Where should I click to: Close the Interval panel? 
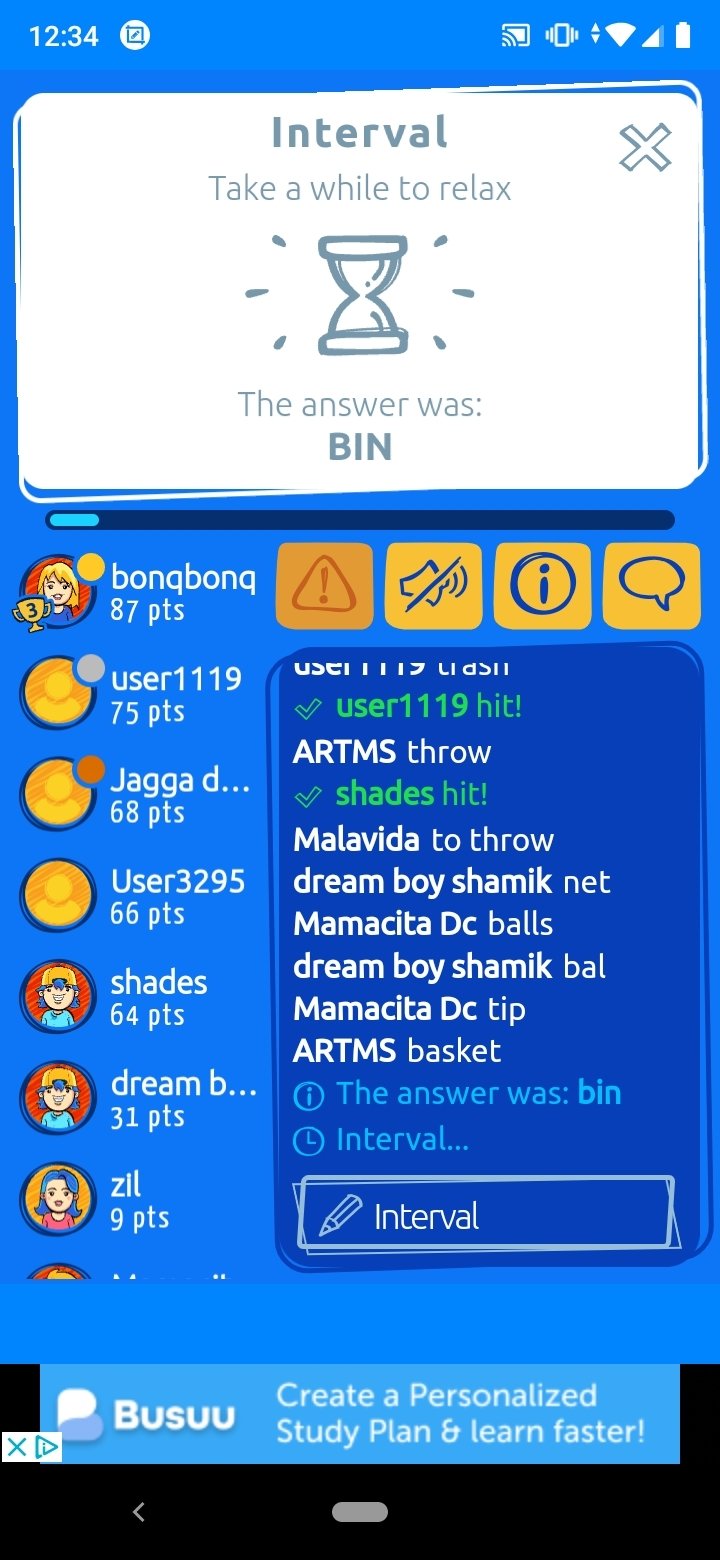[645, 149]
